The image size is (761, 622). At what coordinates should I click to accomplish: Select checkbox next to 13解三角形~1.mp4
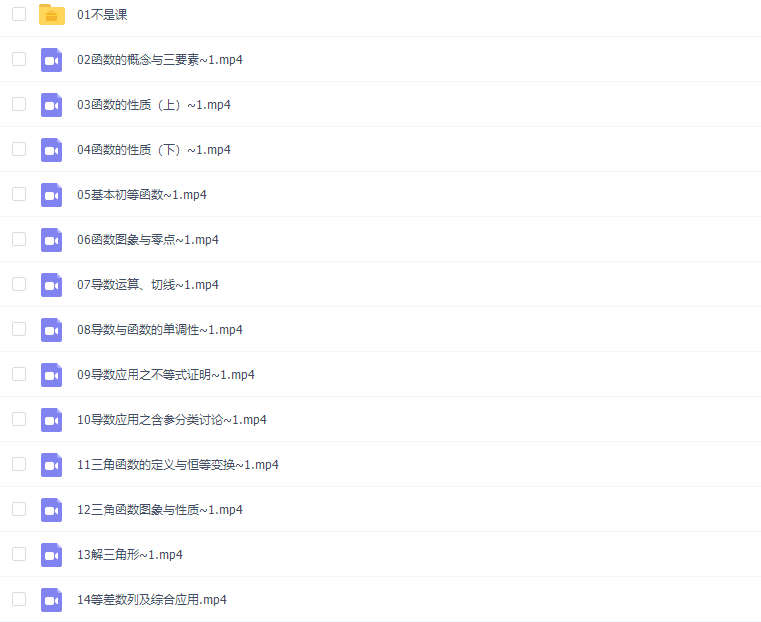19,554
